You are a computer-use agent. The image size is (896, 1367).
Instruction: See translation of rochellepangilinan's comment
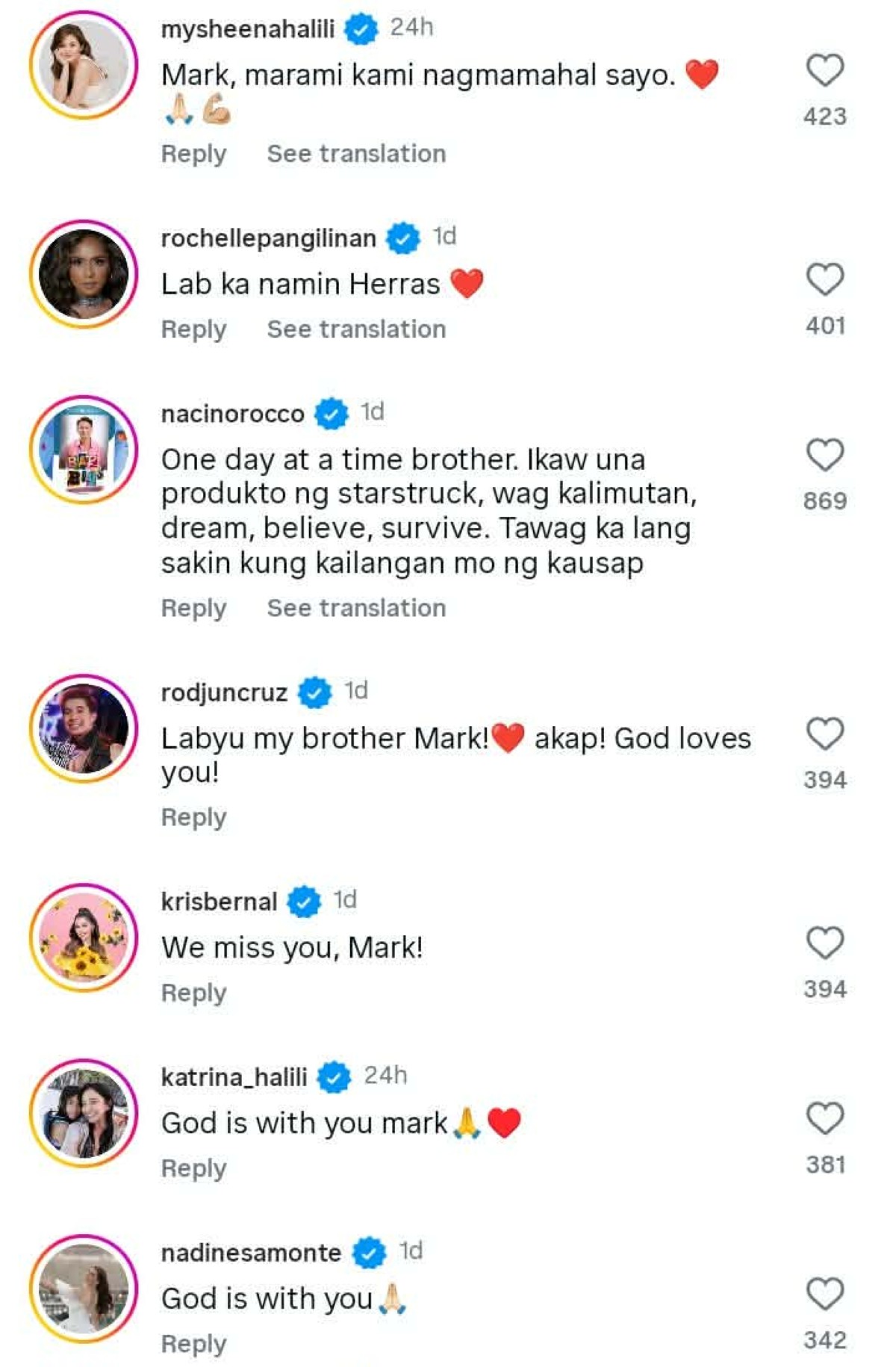click(356, 329)
